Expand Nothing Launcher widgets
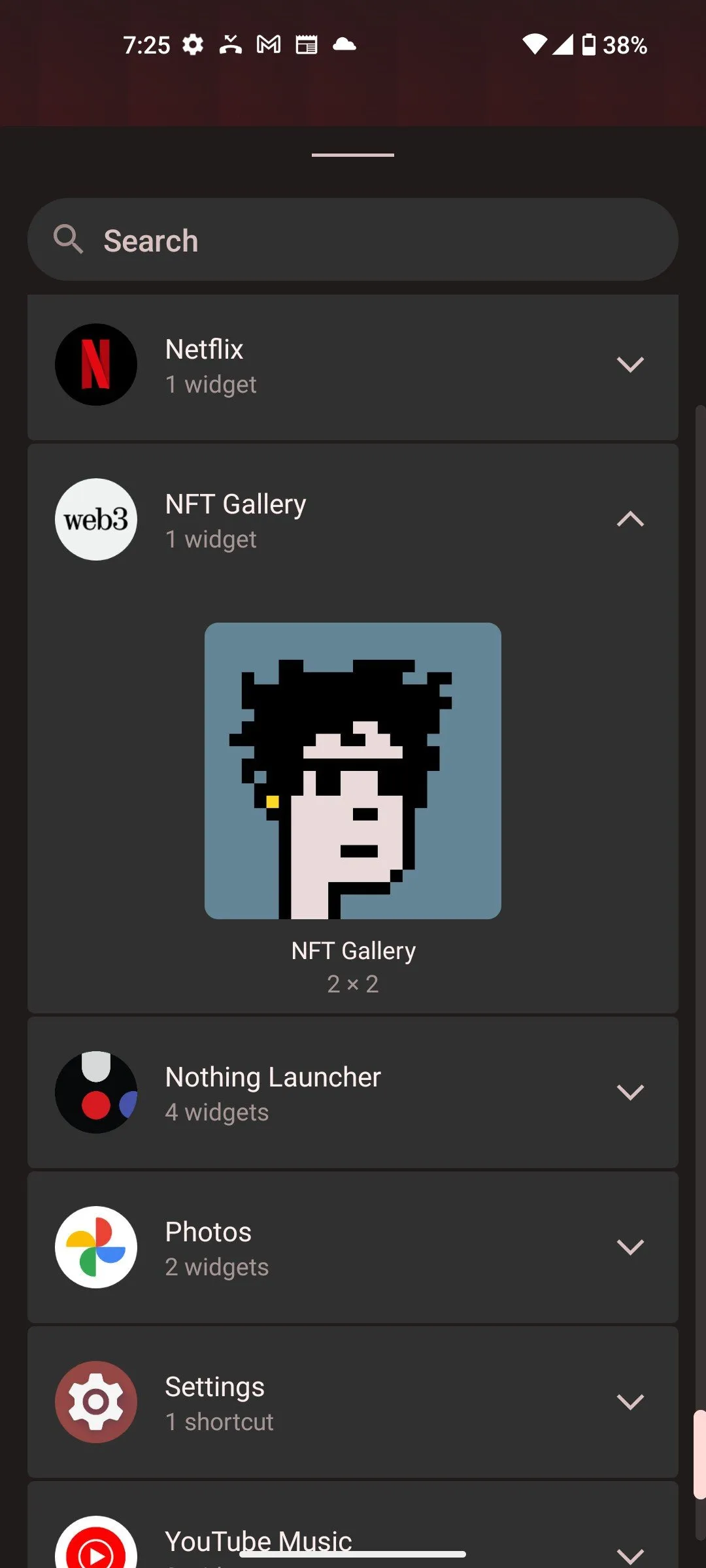706x1568 pixels. pos(630,1092)
